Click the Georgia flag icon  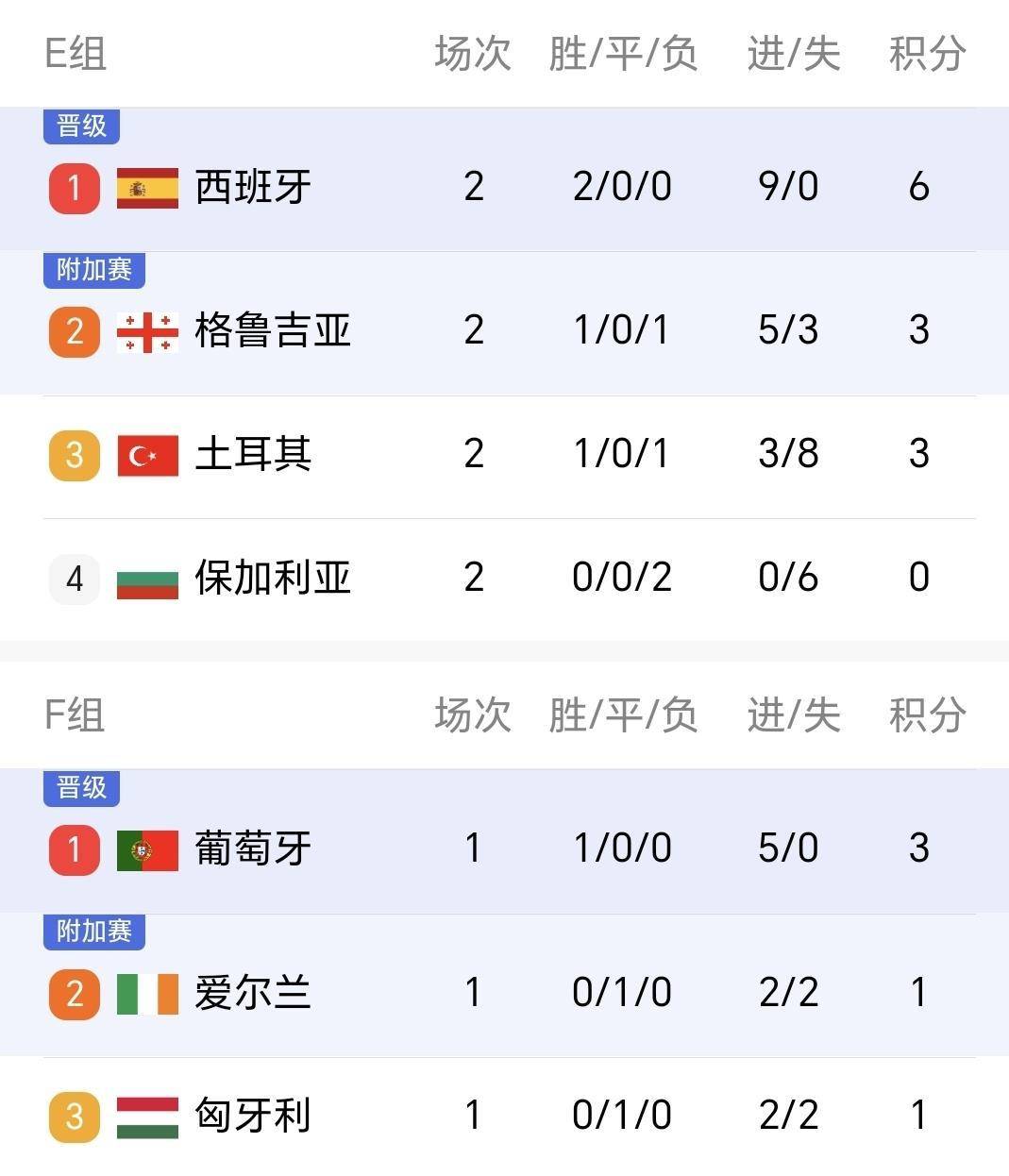click(145, 329)
